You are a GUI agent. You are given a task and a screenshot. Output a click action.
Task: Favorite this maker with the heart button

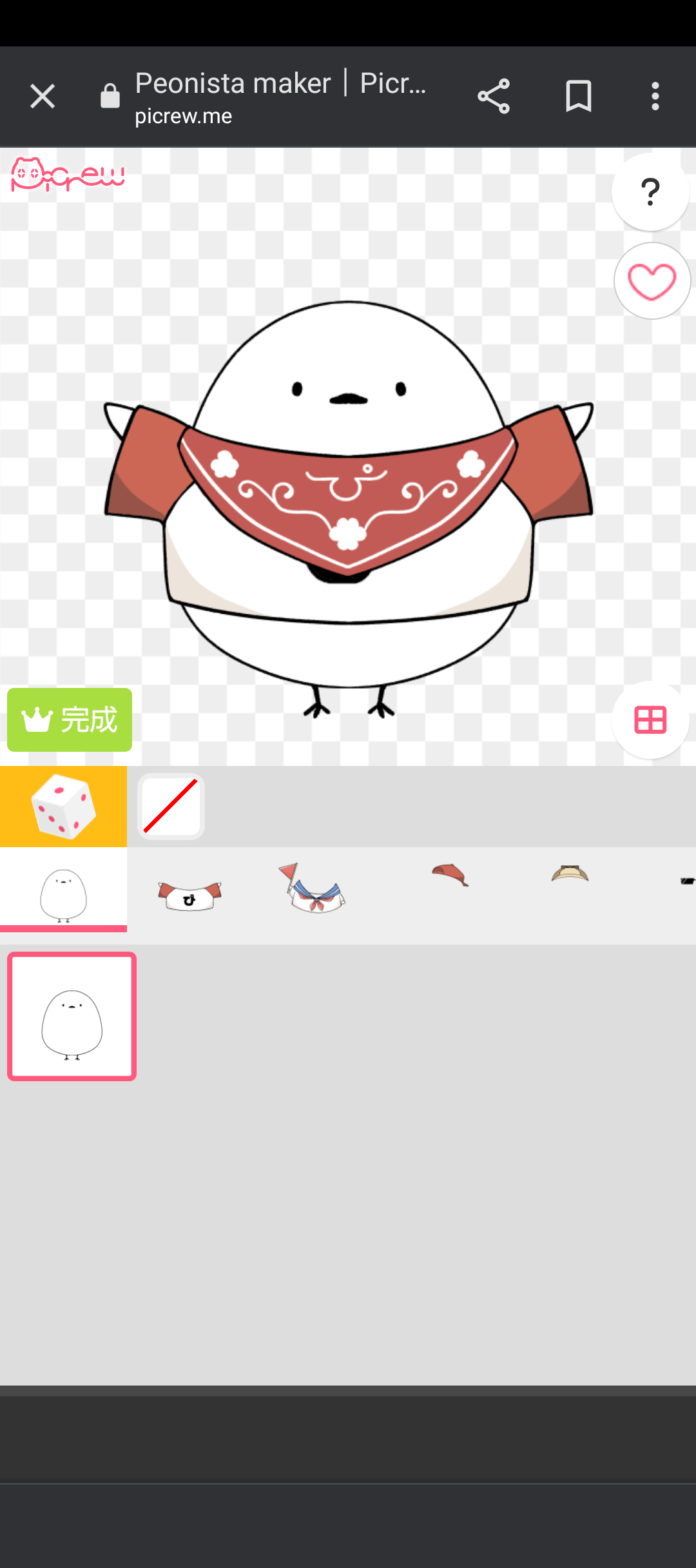[x=652, y=281]
